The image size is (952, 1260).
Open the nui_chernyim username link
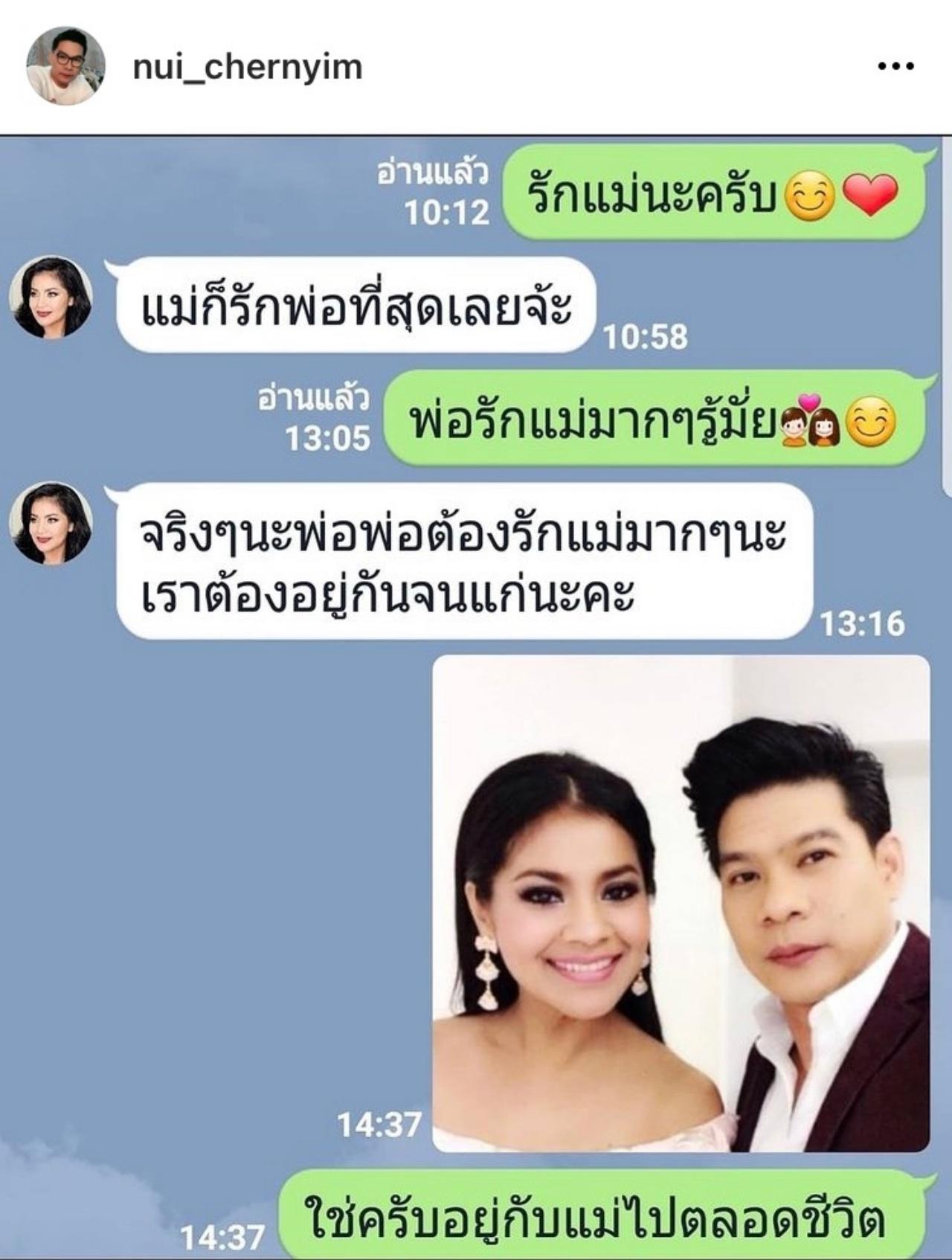[x=248, y=68]
